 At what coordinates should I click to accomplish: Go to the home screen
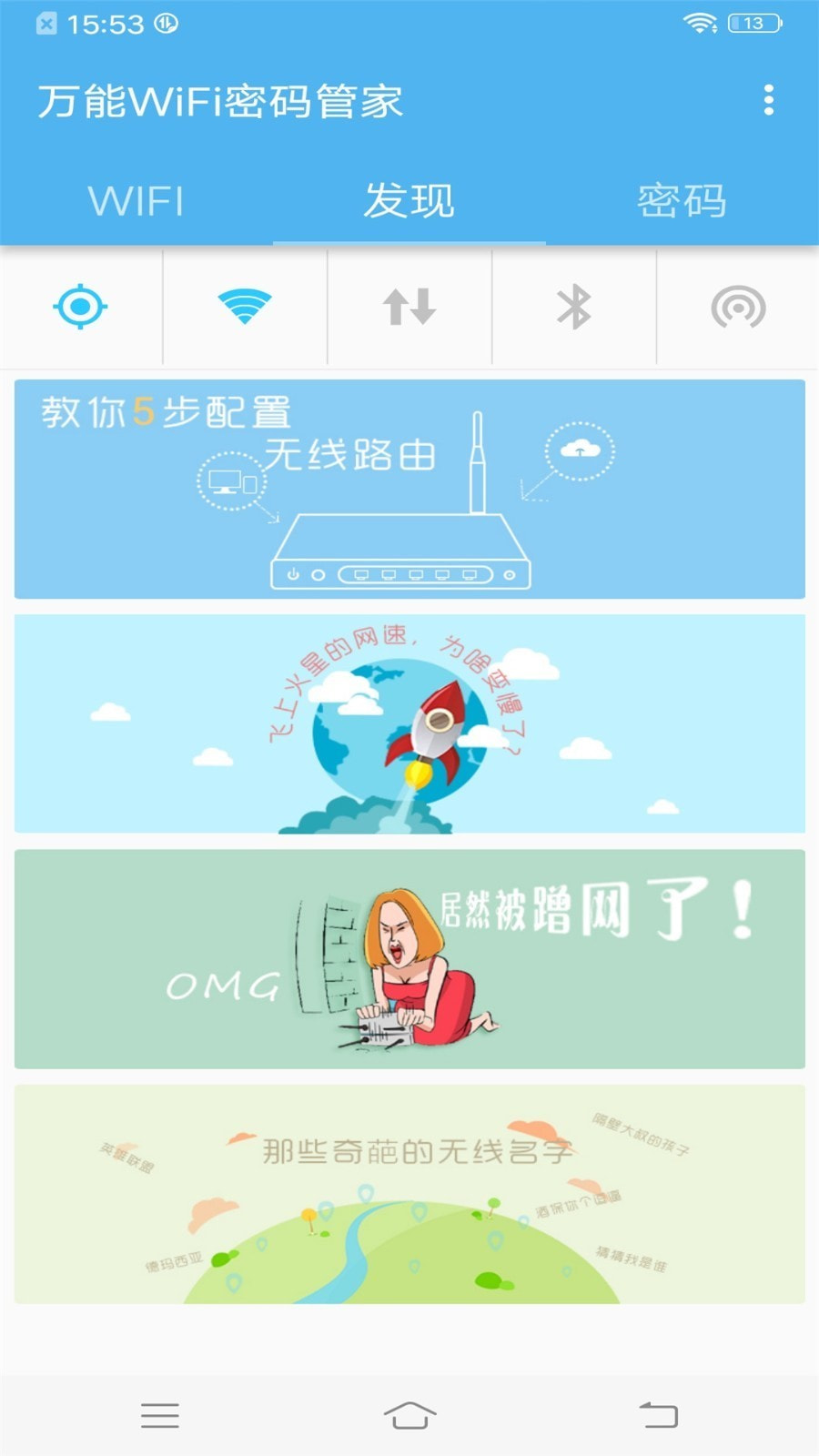coord(409,1415)
